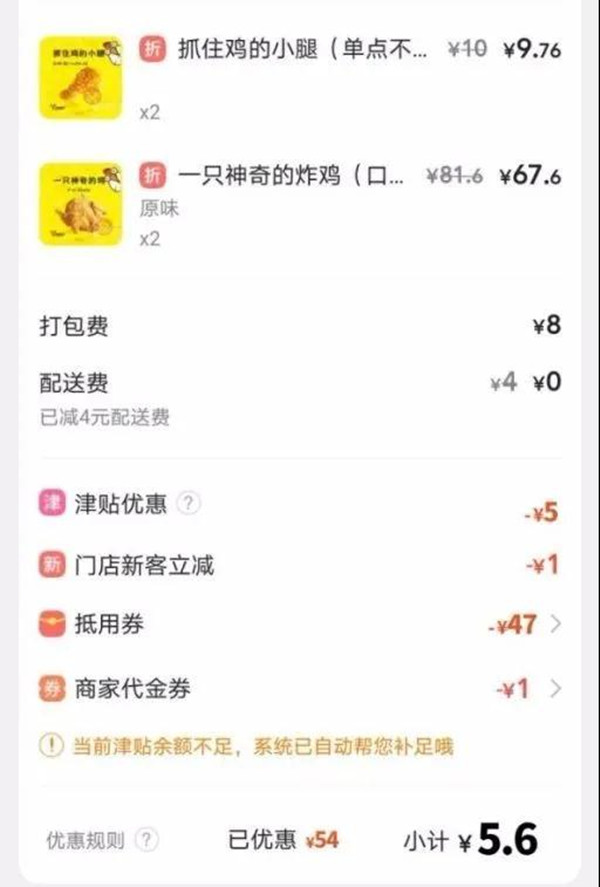Tap the help icon beside 津贴优惠
This screenshot has height=887, width=600.
tap(188, 503)
